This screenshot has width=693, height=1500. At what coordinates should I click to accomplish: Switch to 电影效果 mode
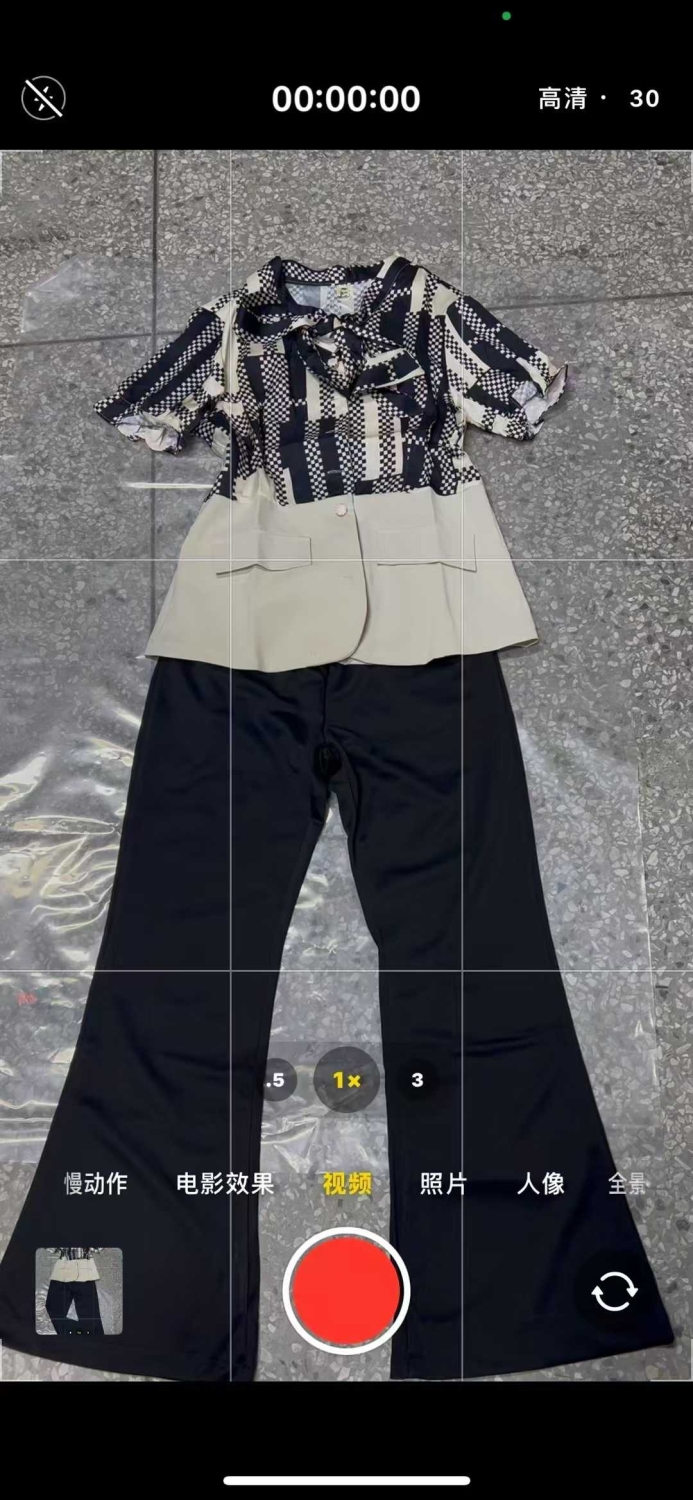tap(225, 1184)
